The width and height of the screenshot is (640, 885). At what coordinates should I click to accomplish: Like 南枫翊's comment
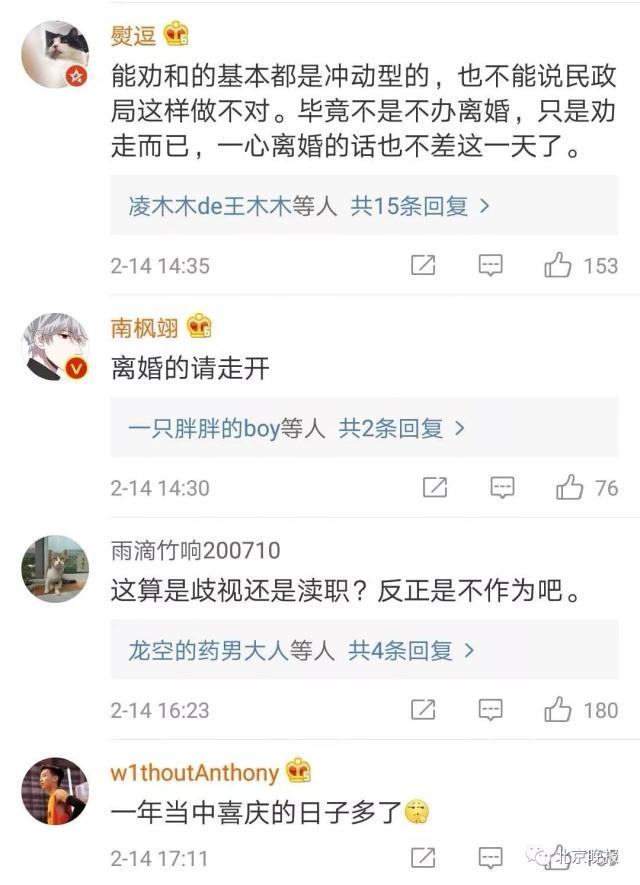click(569, 488)
